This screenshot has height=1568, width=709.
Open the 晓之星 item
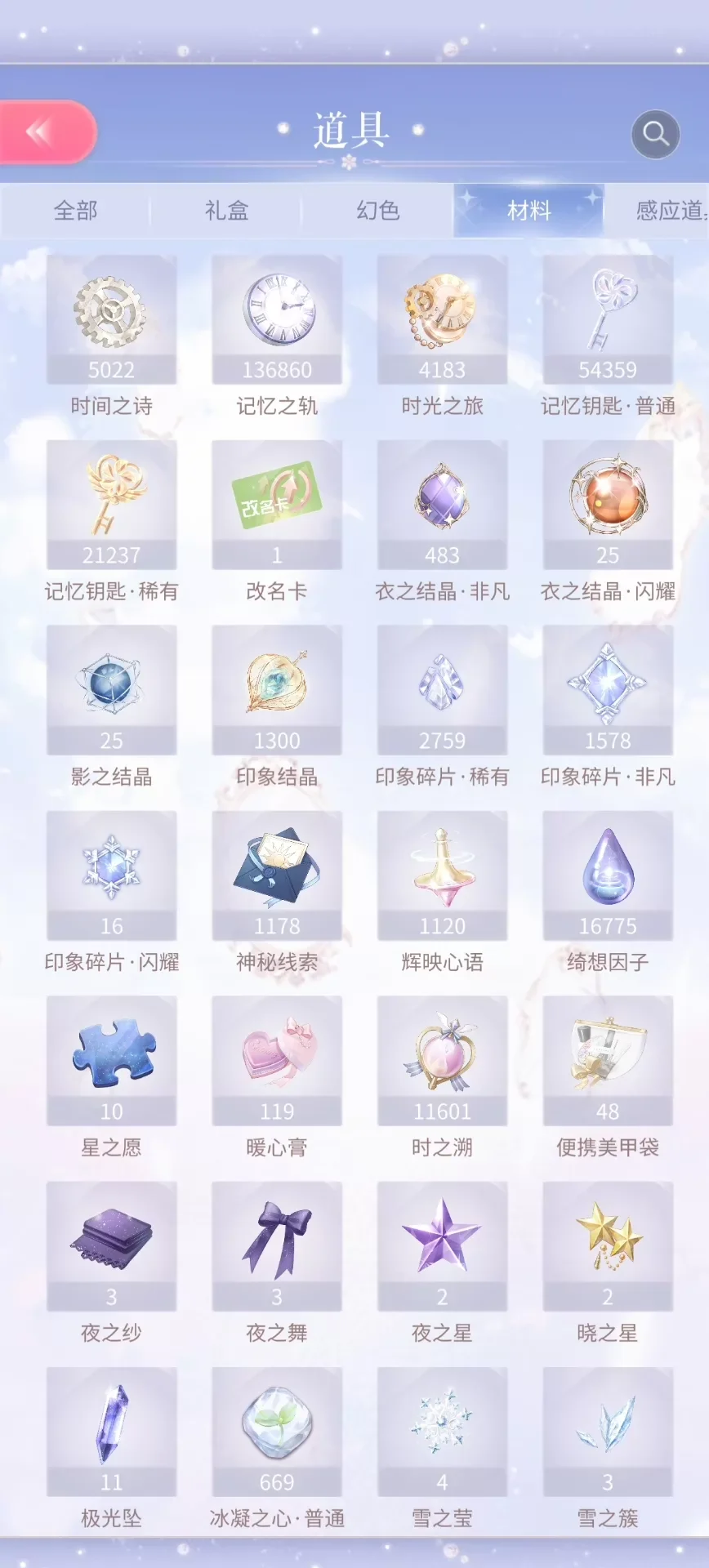point(608,1246)
